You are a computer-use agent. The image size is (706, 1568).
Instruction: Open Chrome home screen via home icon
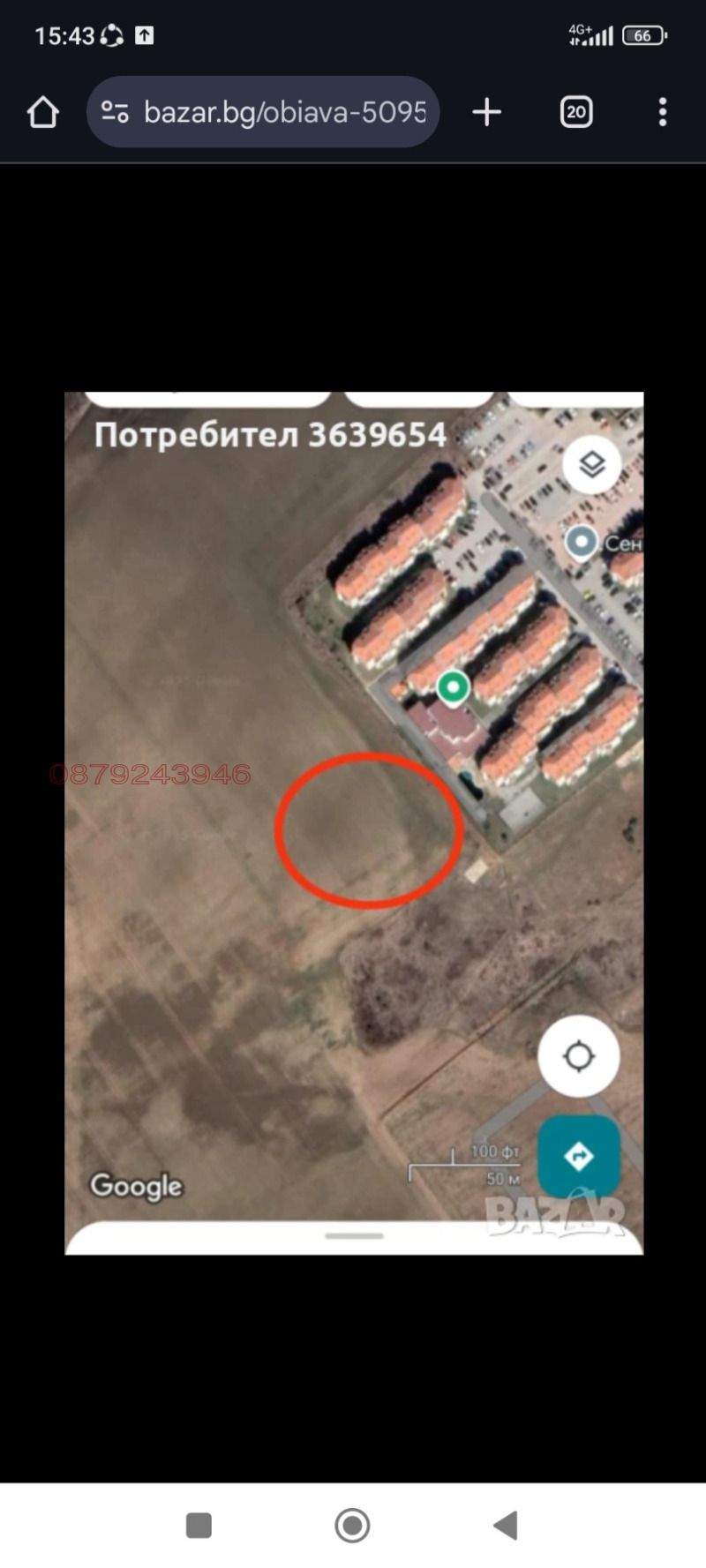click(x=41, y=112)
